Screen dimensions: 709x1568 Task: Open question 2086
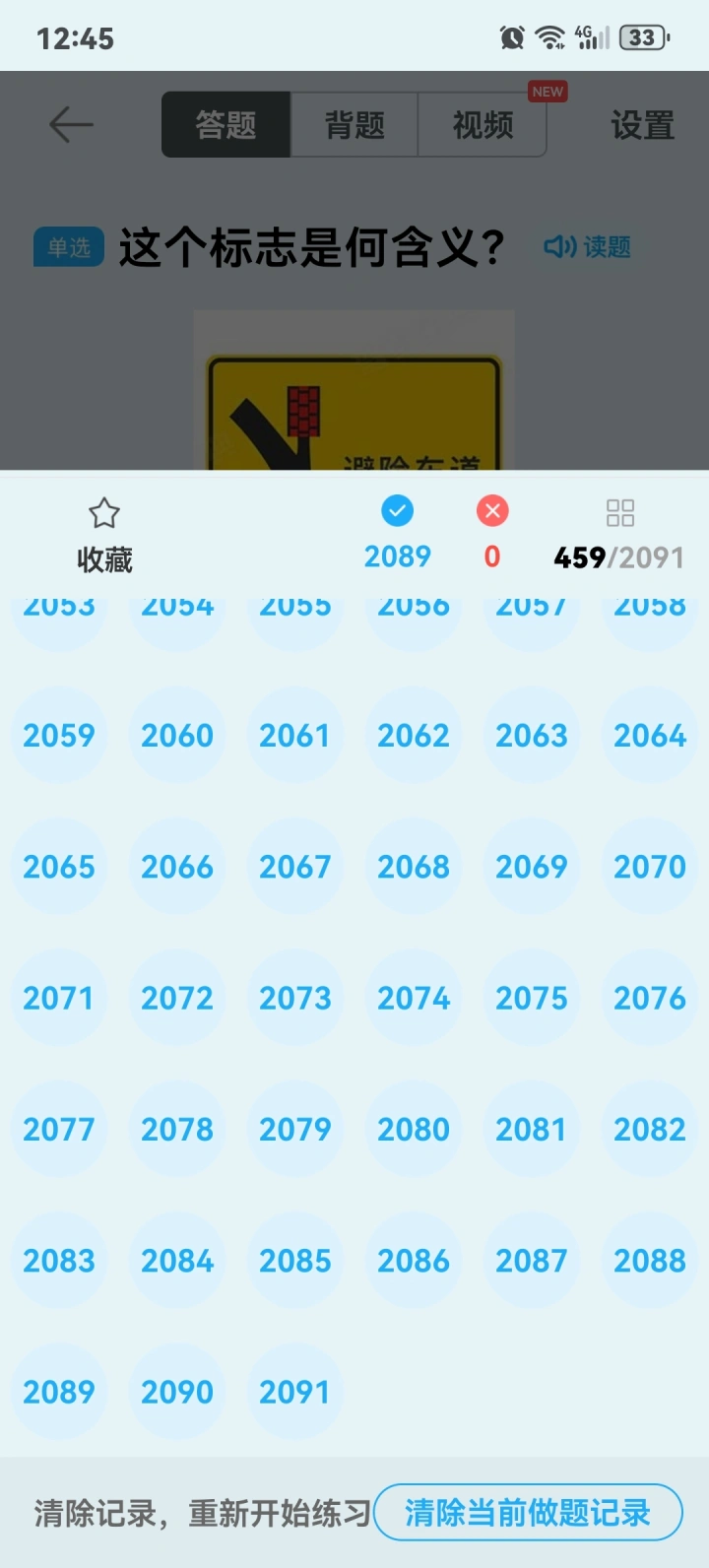pos(414,1261)
